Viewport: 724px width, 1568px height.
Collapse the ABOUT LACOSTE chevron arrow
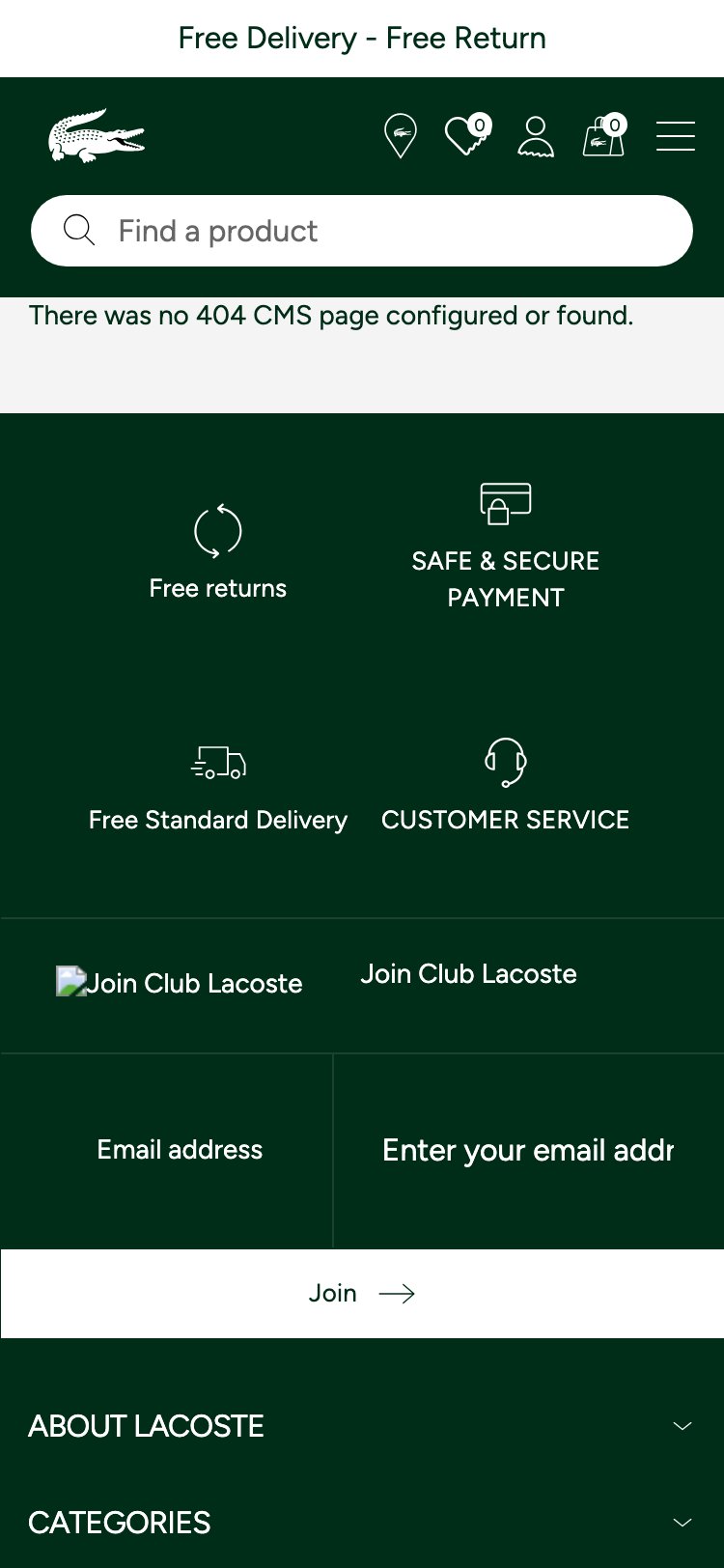click(682, 1425)
